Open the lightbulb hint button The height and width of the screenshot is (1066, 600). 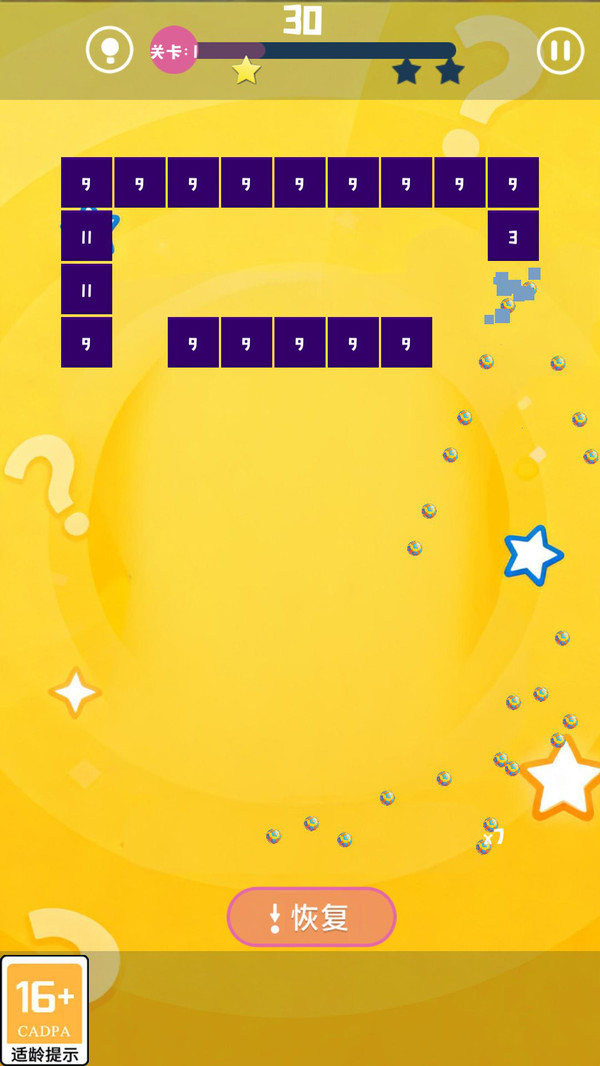109,50
